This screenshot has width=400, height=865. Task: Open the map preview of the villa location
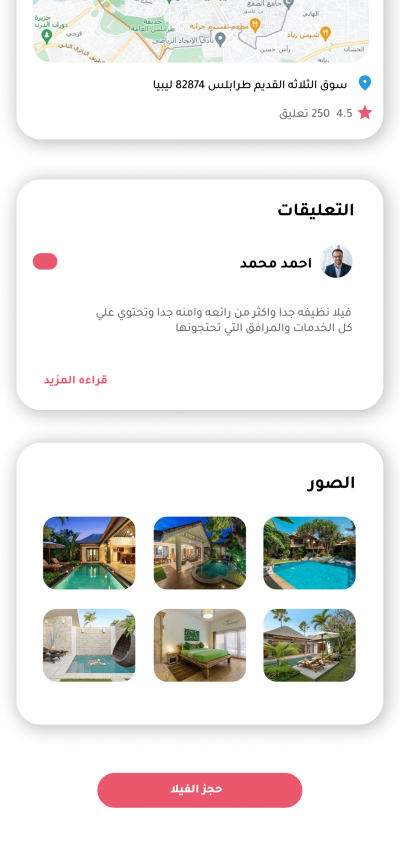coord(201,30)
